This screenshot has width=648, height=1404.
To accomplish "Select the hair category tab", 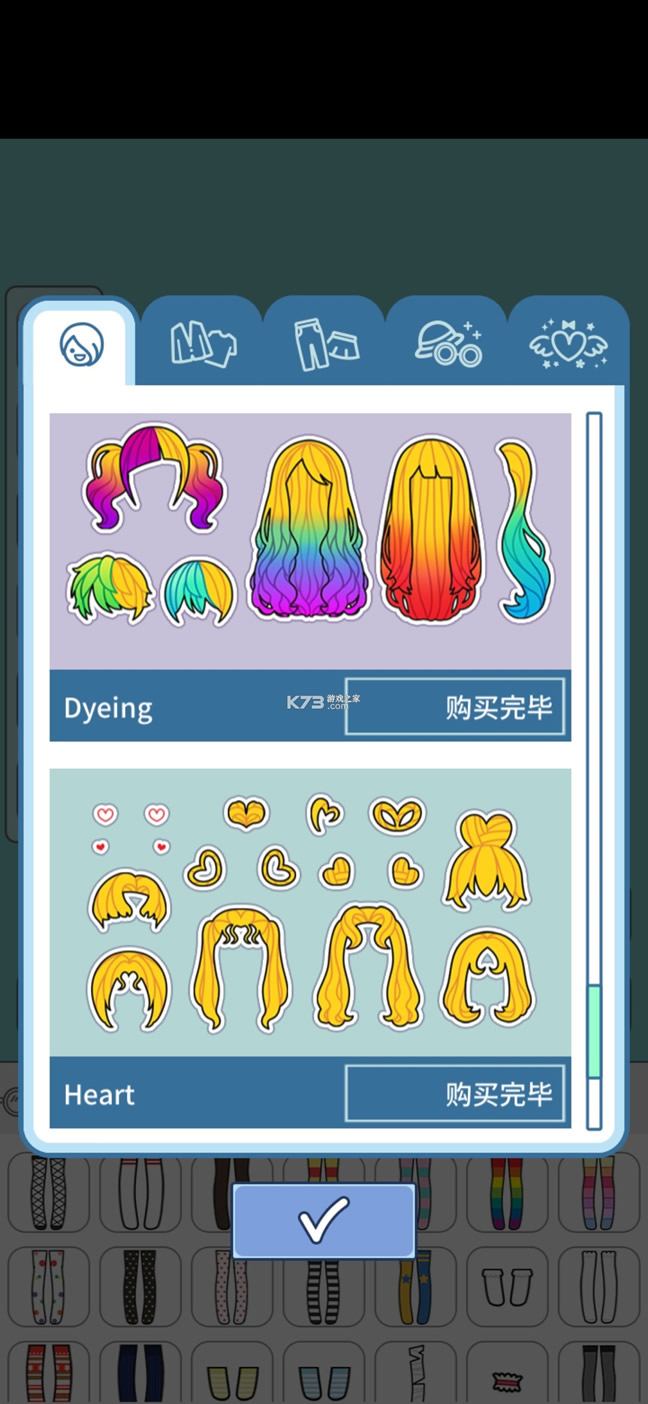I will pyautogui.click(x=81, y=345).
